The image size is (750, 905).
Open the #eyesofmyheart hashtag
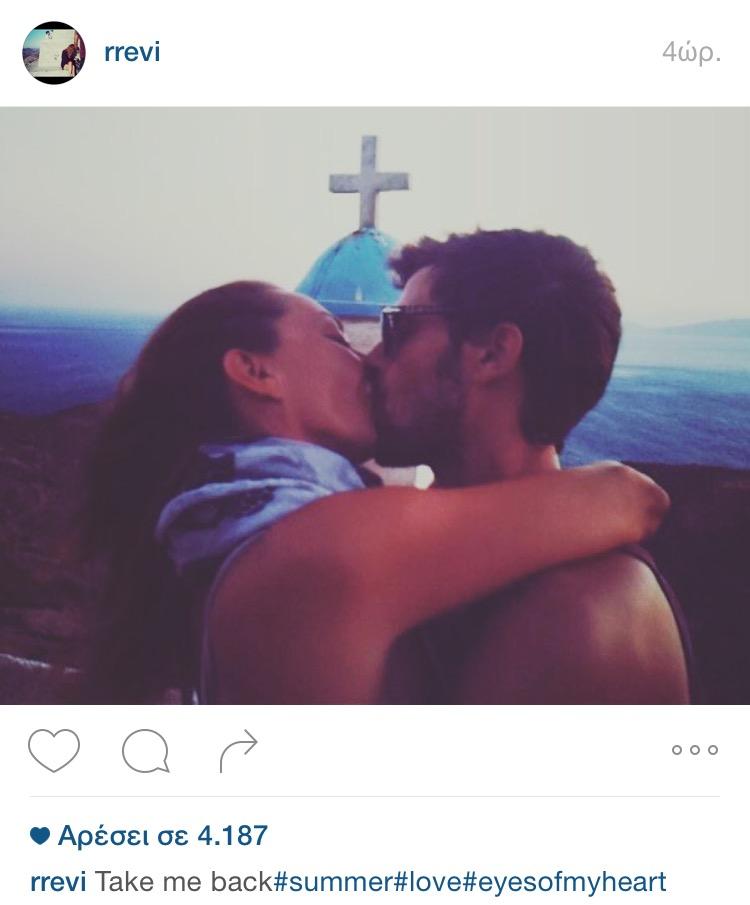click(565, 883)
